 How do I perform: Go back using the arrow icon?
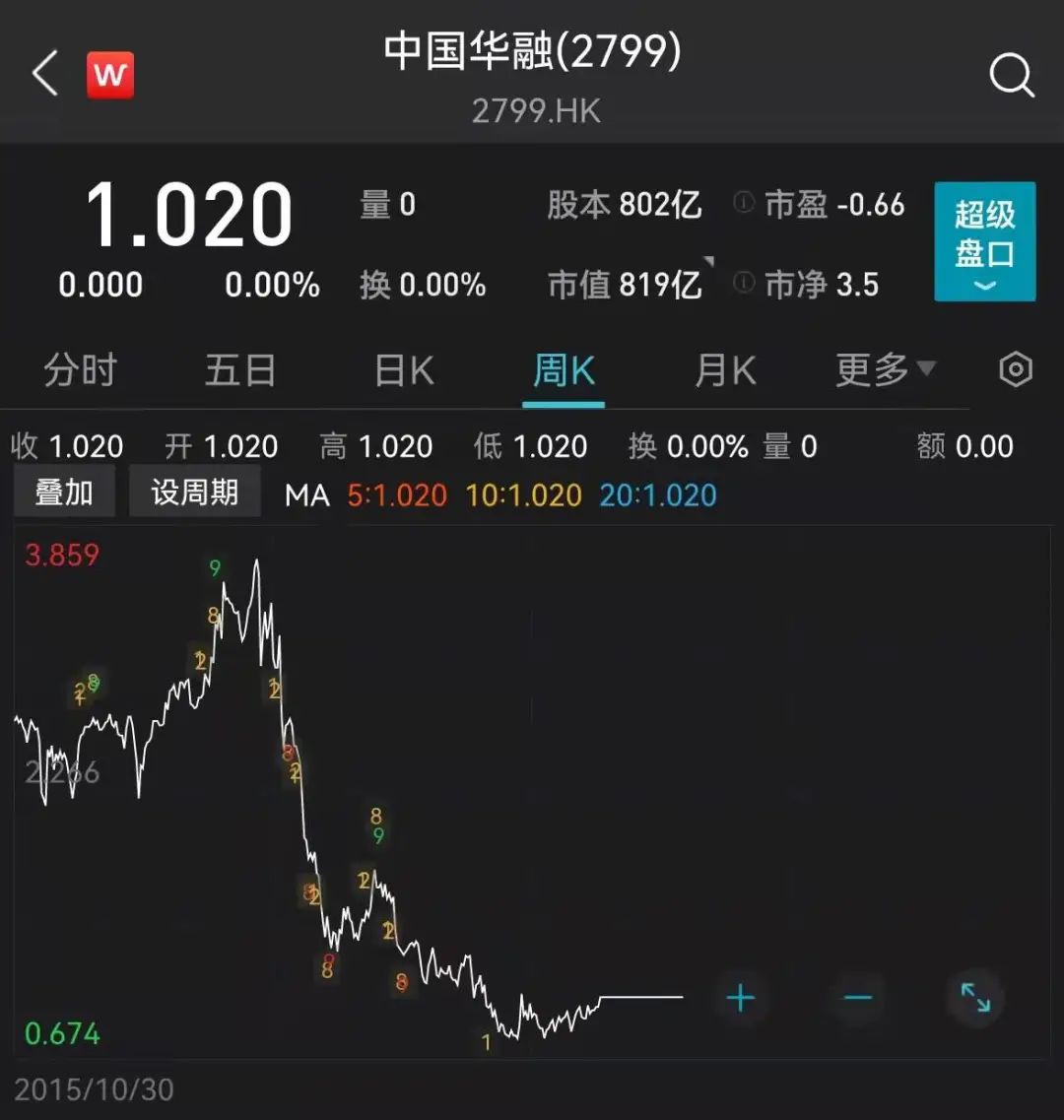45,75
